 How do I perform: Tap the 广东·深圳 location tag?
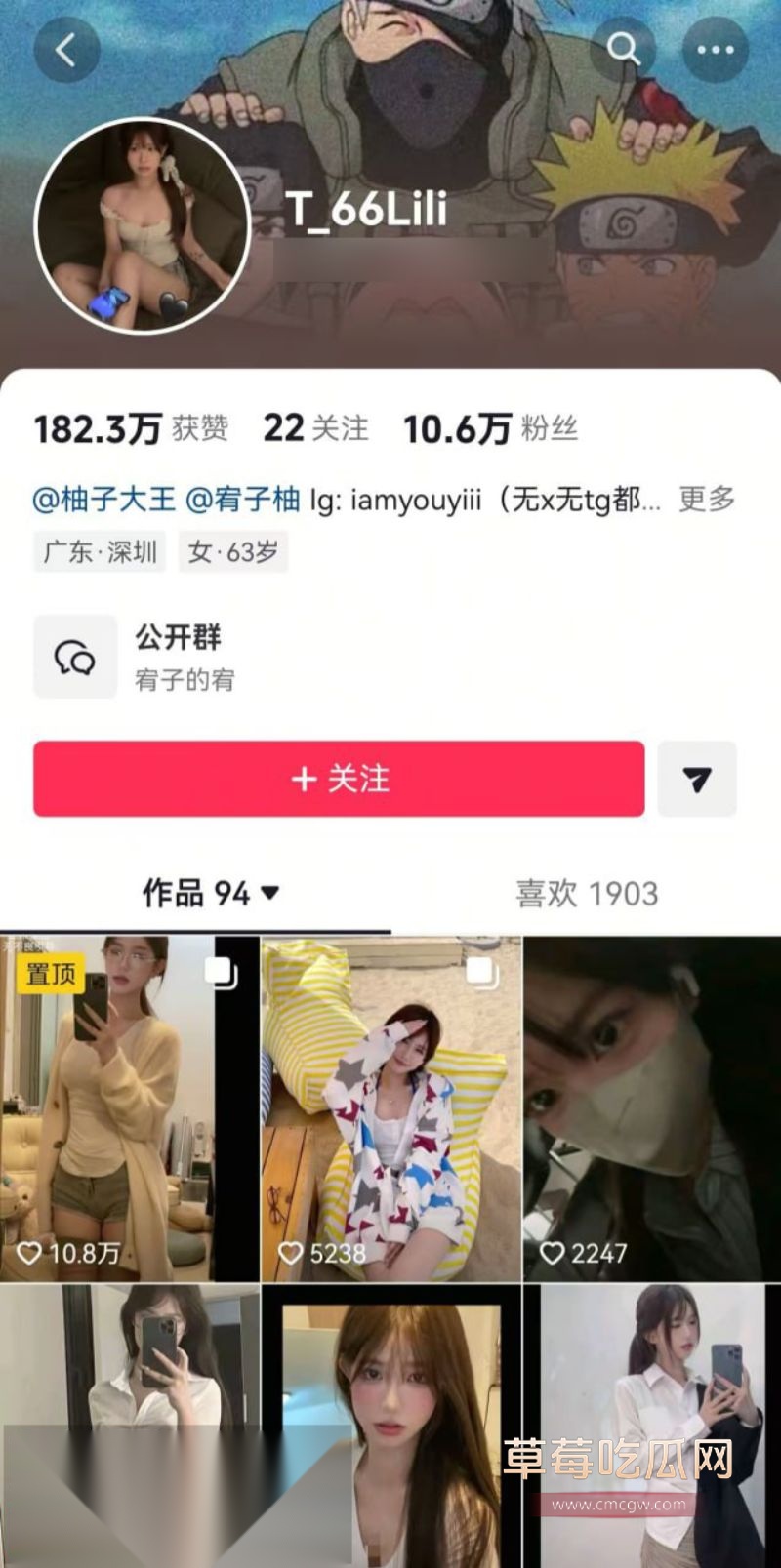point(101,551)
